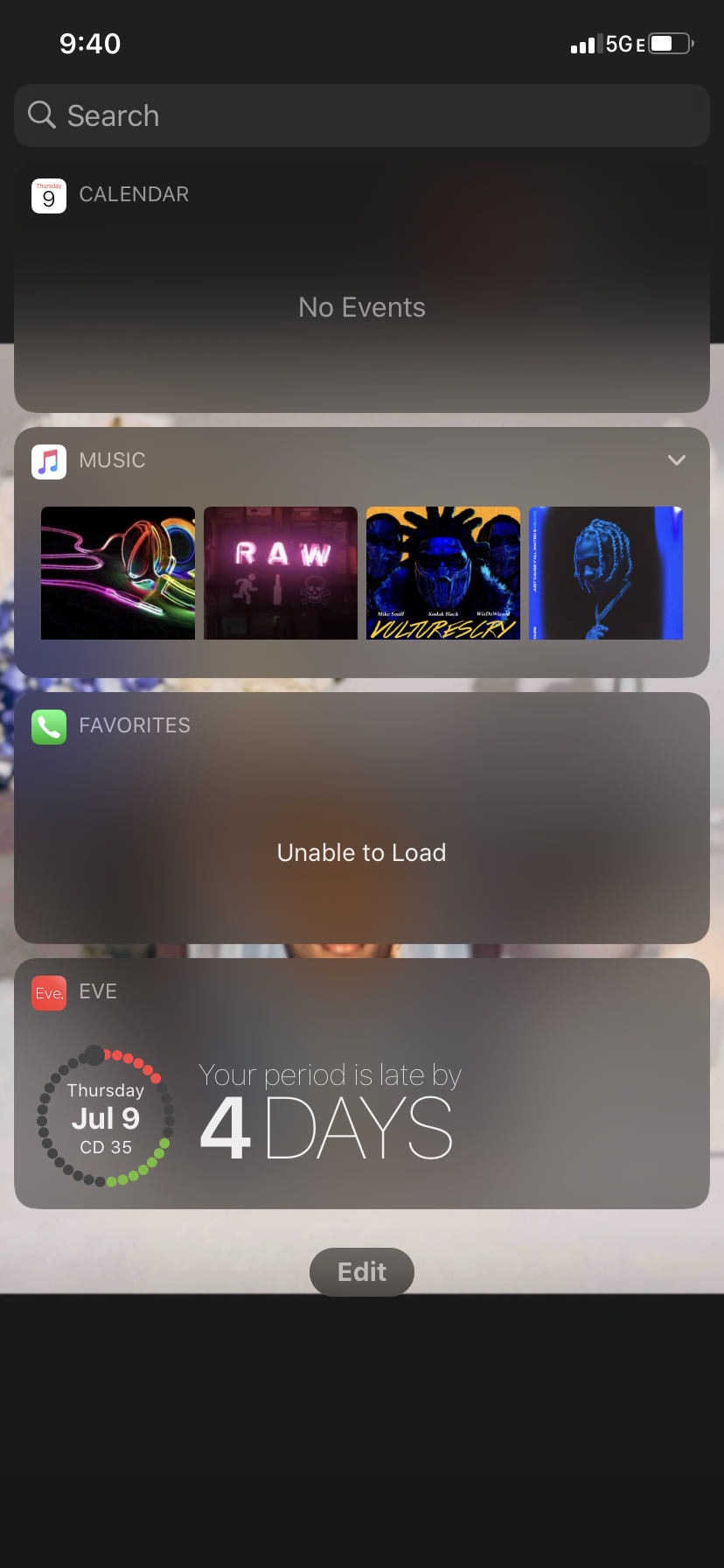Screen dimensions: 724x1568
Task: Expand the Music widget with chevron
Action: click(x=676, y=460)
